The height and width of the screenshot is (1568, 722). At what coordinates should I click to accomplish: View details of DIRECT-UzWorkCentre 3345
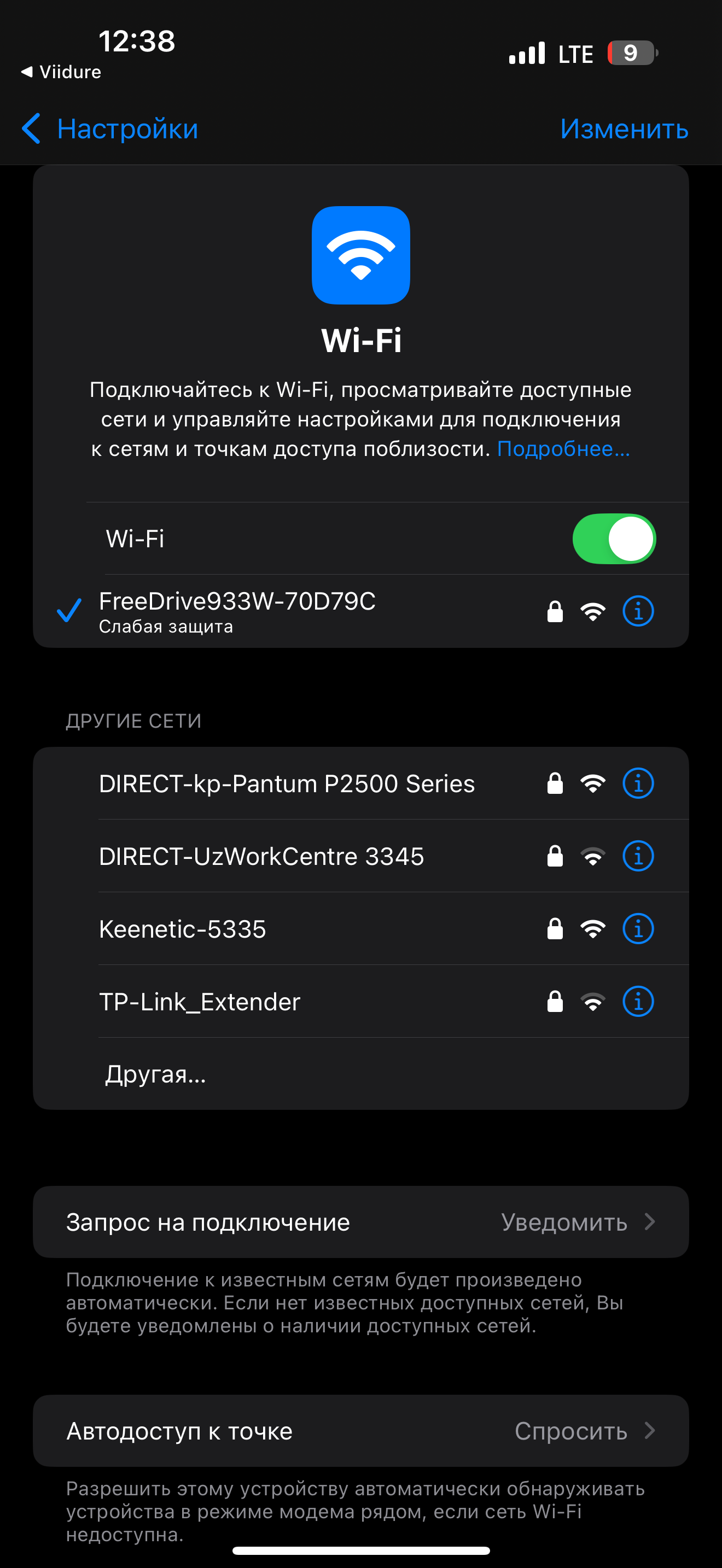[637, 856]
